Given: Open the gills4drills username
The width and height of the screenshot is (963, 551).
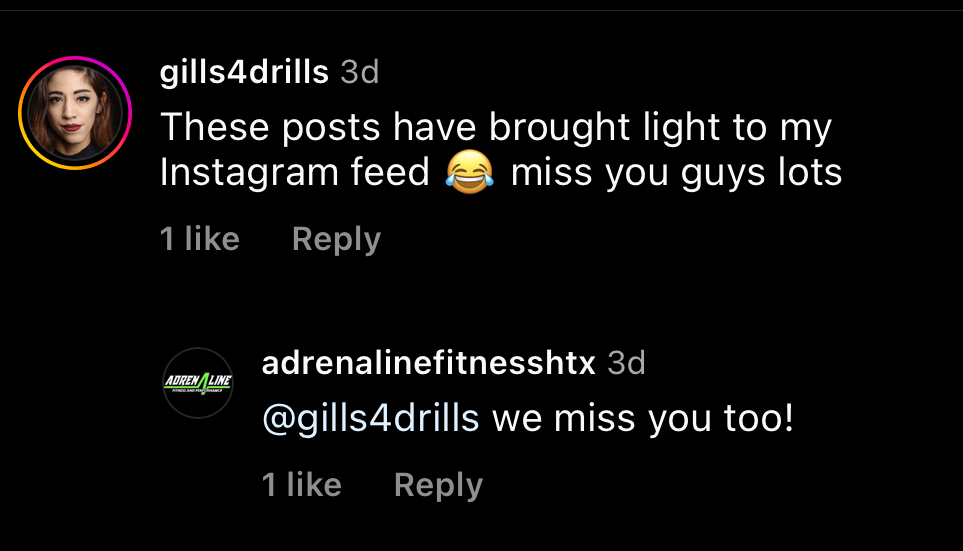Looking at the screenshot, I should point(244,72).
